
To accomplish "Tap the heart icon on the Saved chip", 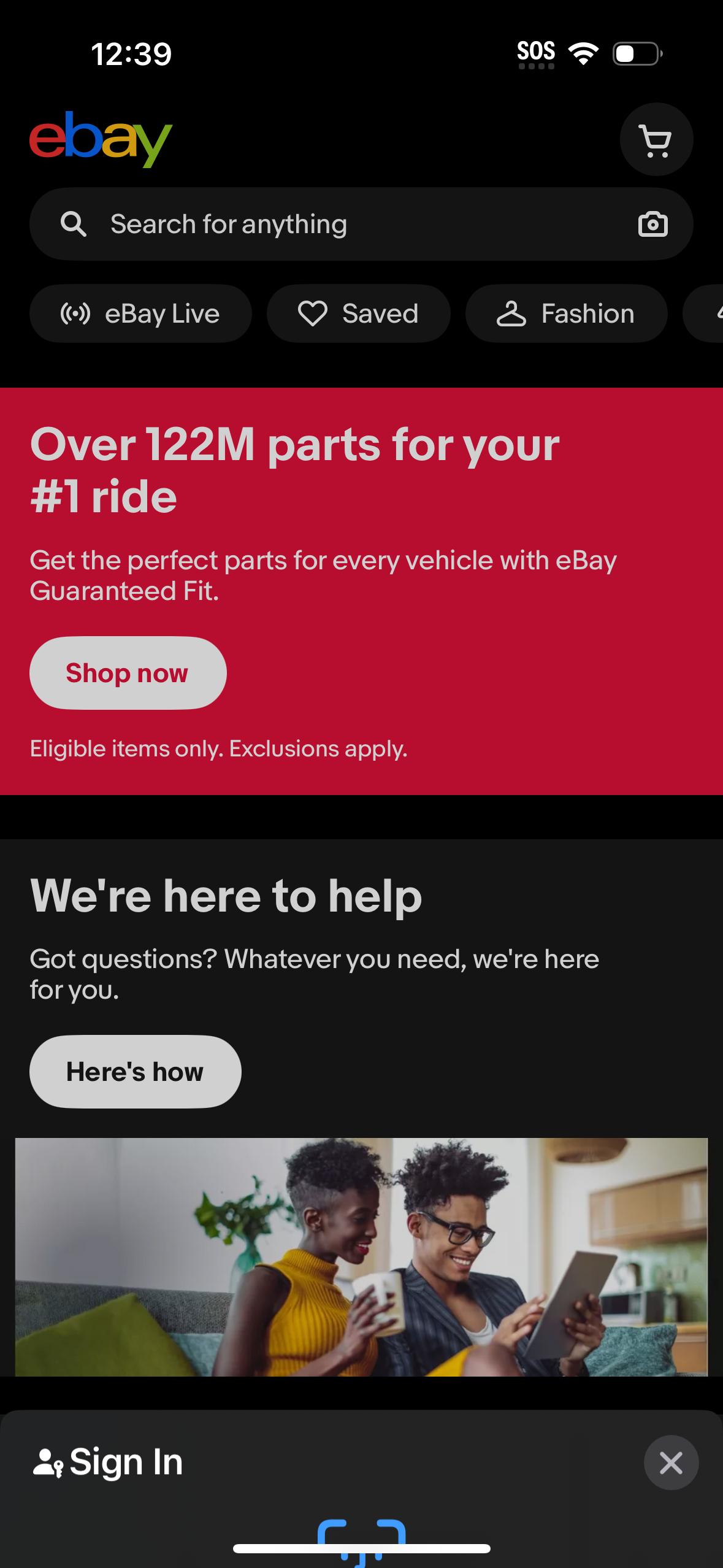I will point(313,313).
